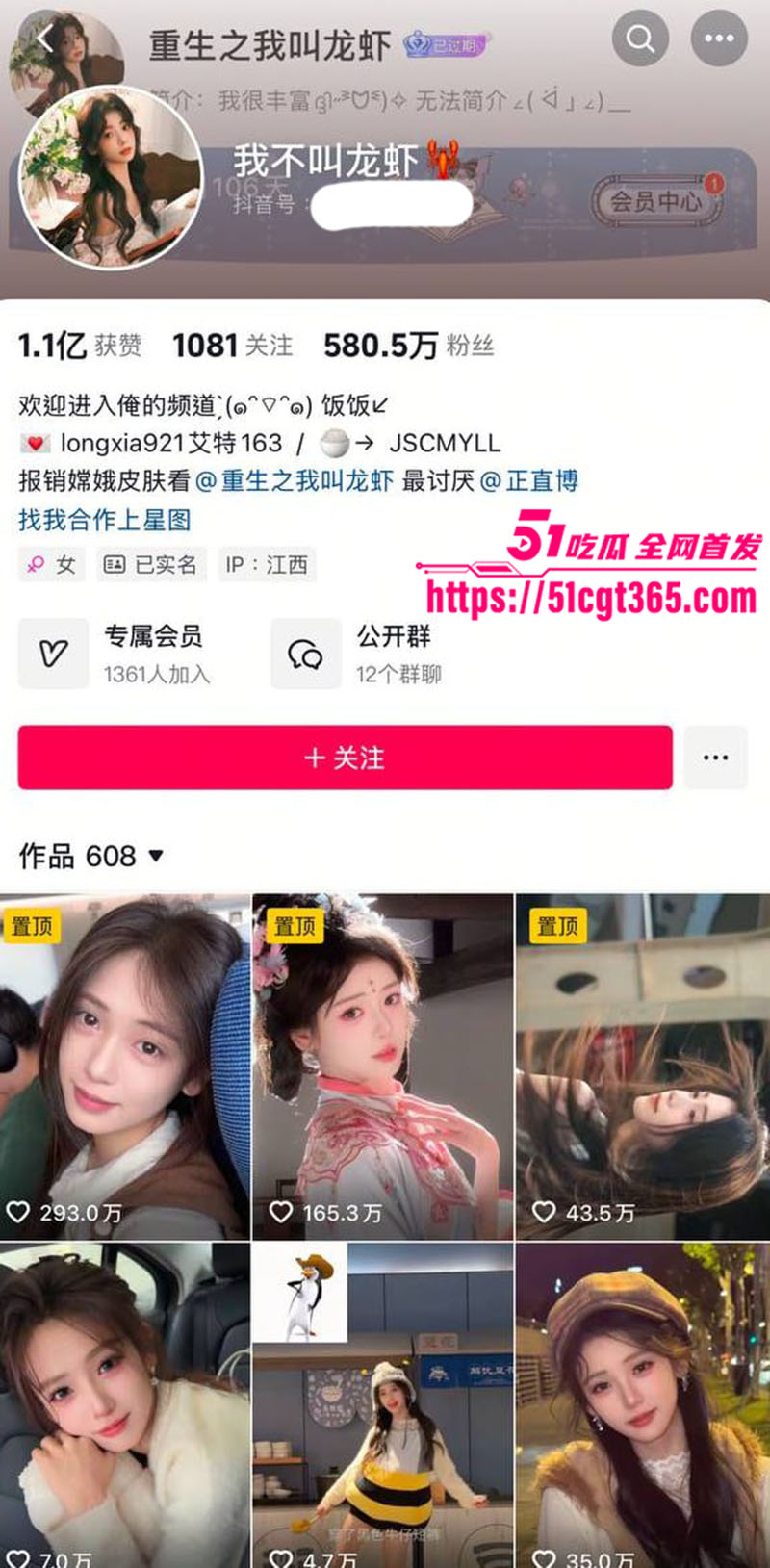
Task: Open search from the magnifier icon
Action: pos(640,39)
